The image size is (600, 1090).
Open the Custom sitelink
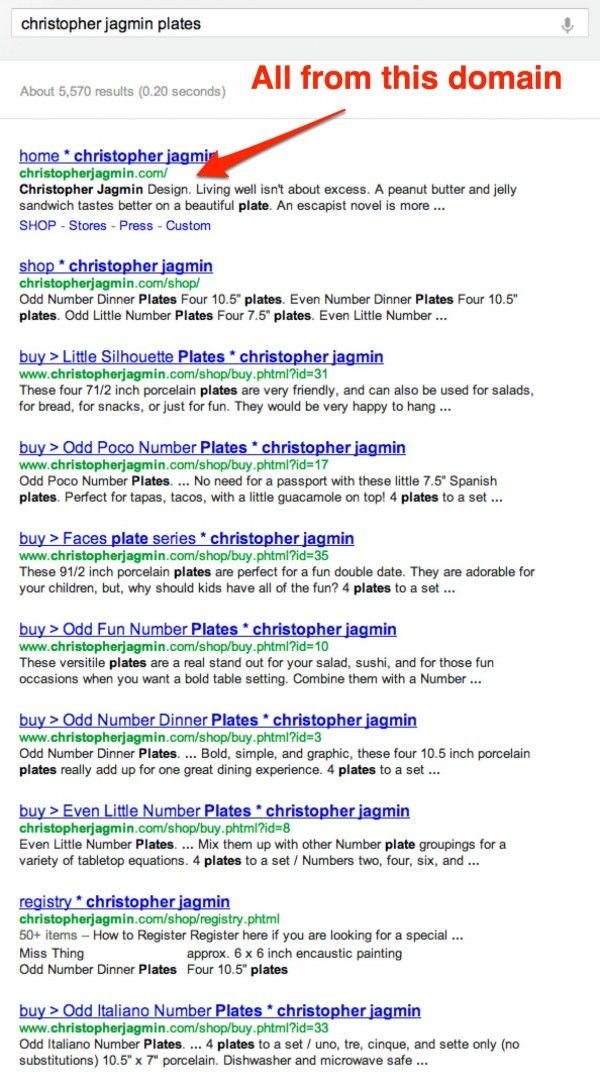(188, 225)
